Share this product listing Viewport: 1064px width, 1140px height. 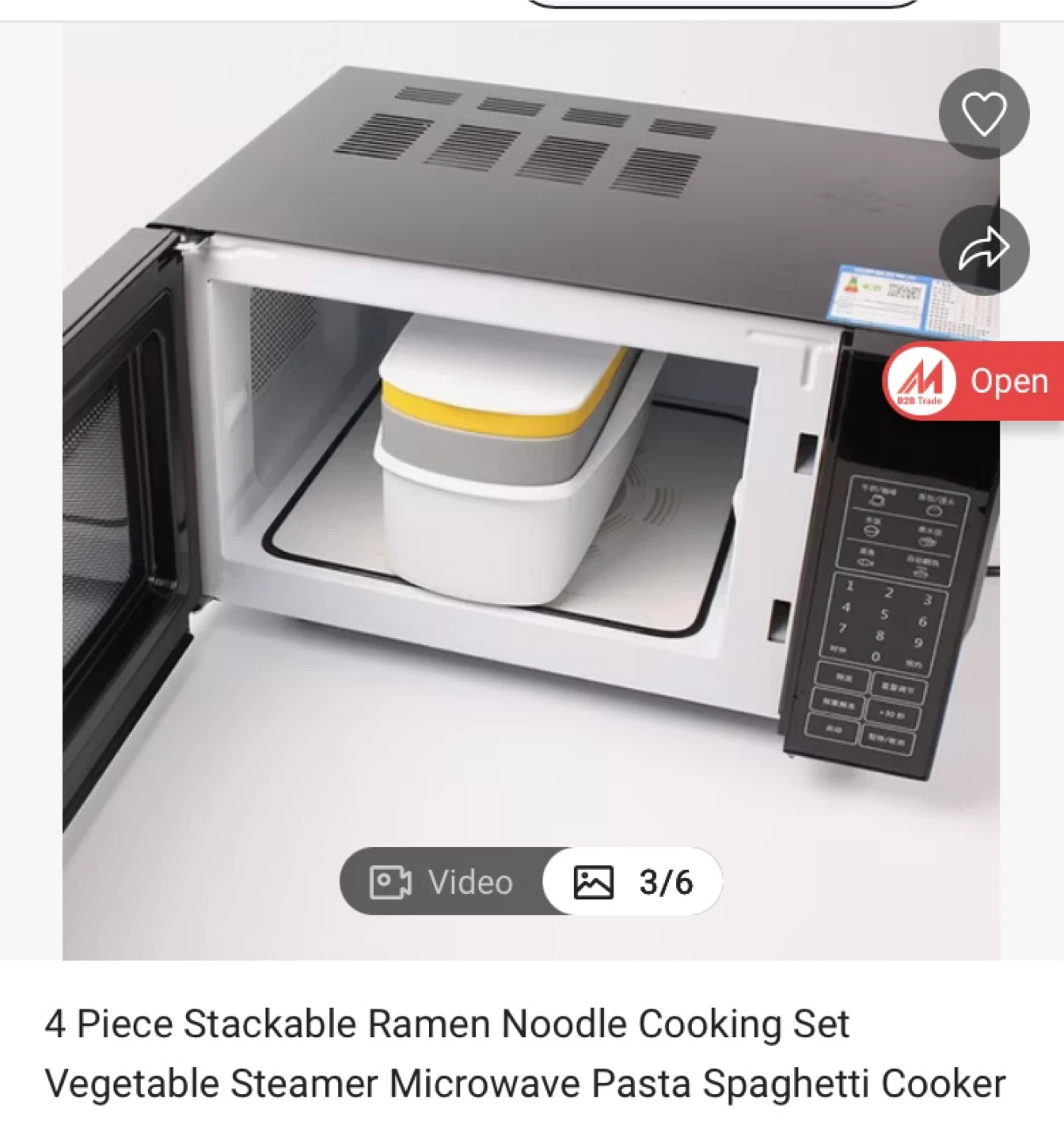[983, 250]
